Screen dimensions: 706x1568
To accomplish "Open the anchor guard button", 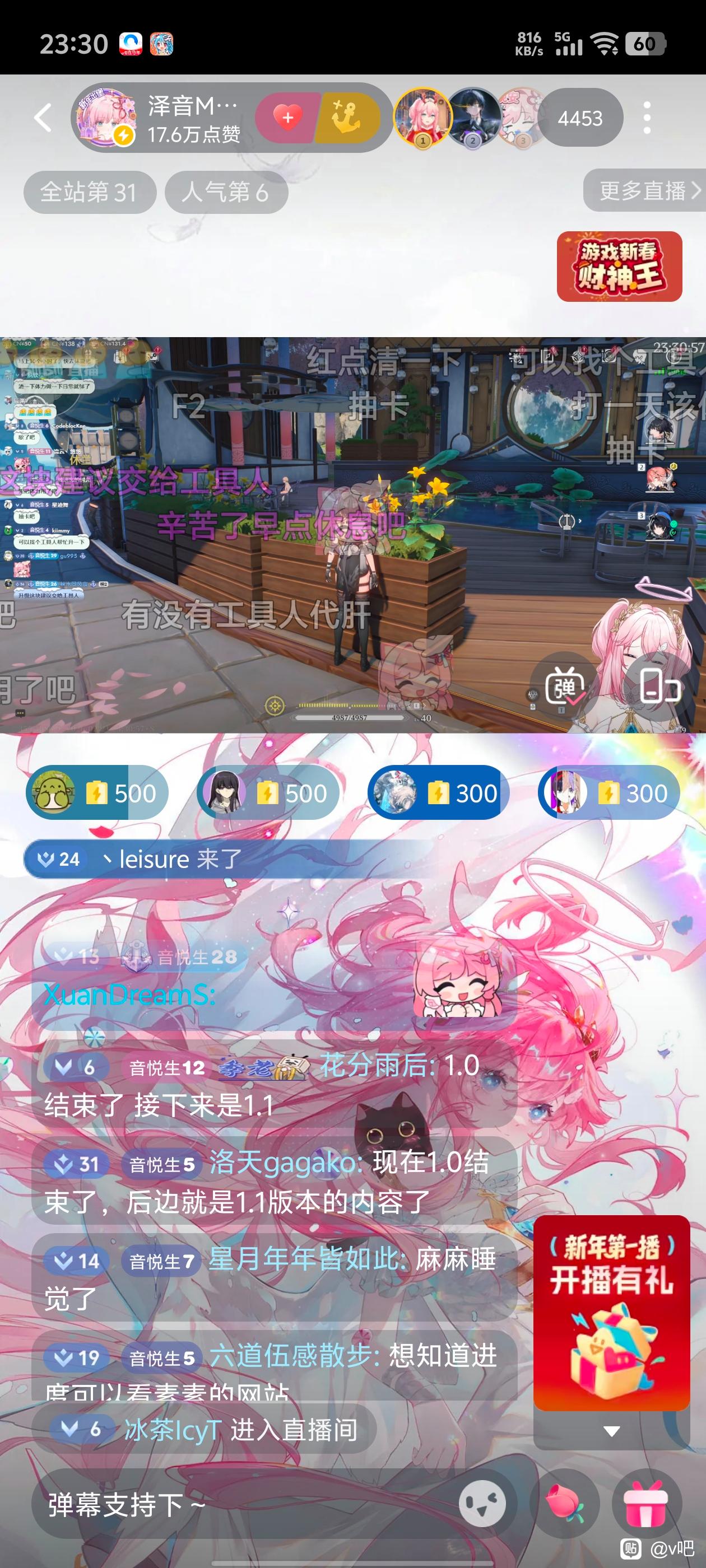I will tap(349, 118).
